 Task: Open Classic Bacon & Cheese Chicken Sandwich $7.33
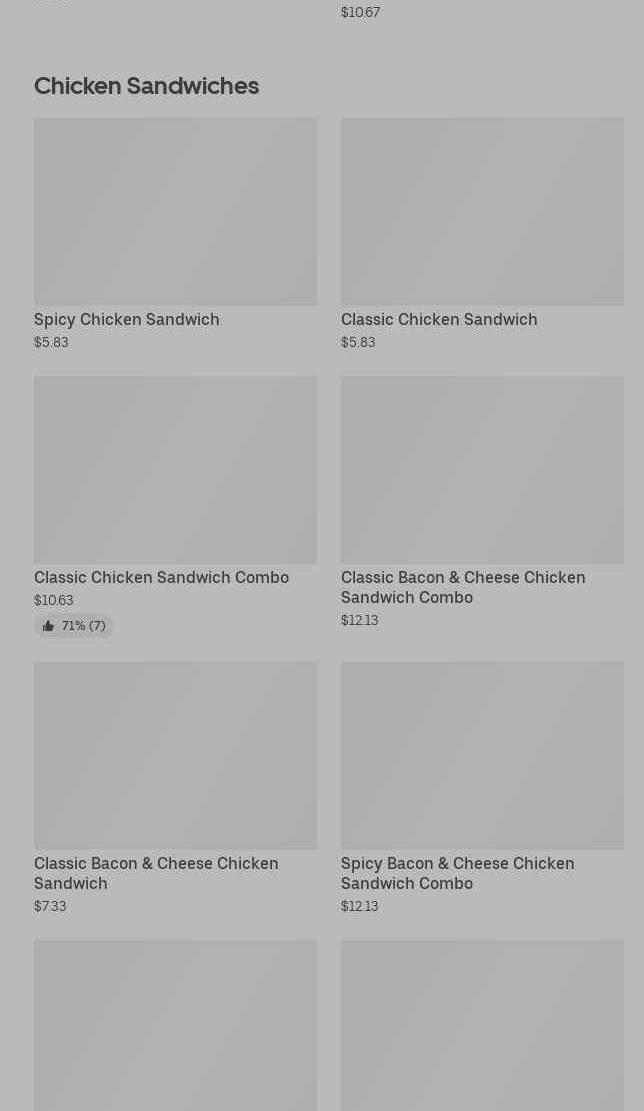(x=175, y=788)
